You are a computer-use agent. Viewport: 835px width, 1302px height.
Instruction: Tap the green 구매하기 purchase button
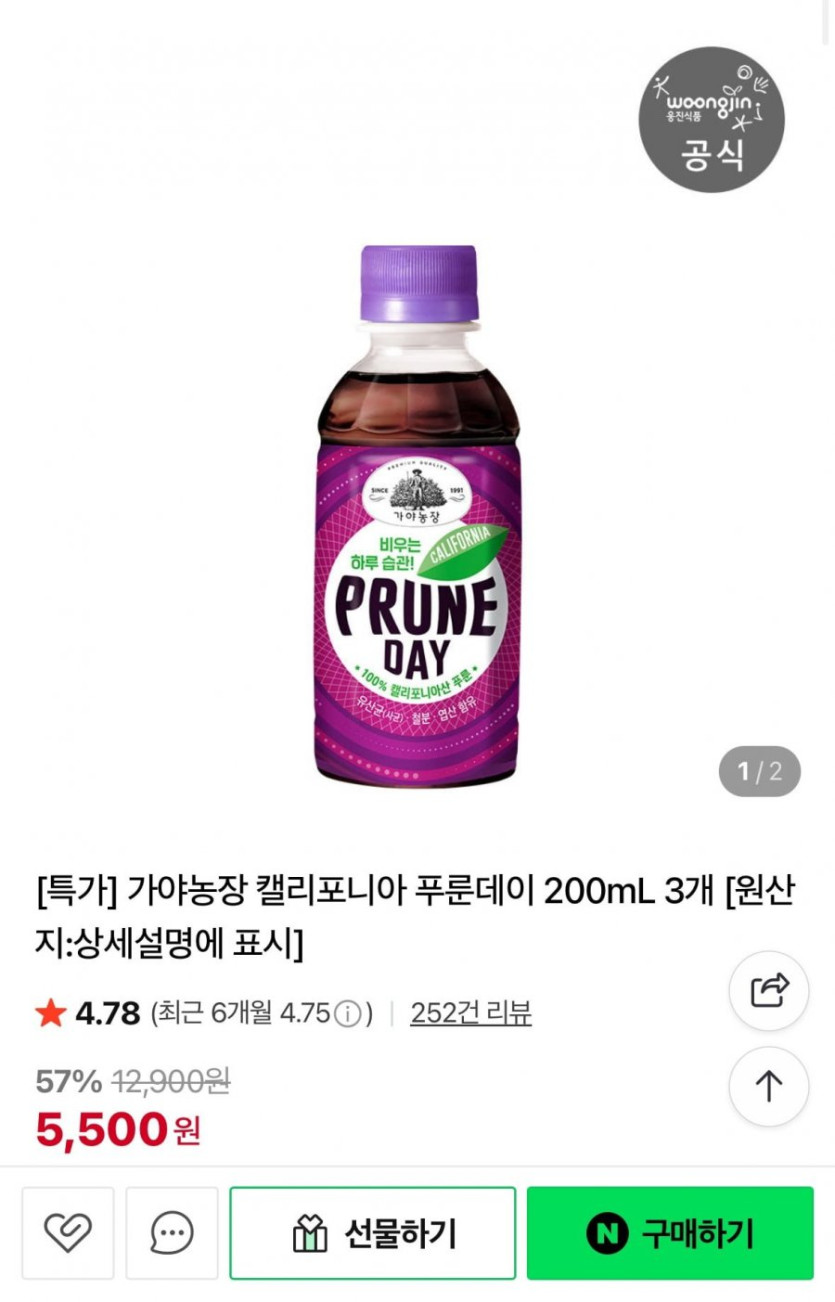[x=670, y=1233]
